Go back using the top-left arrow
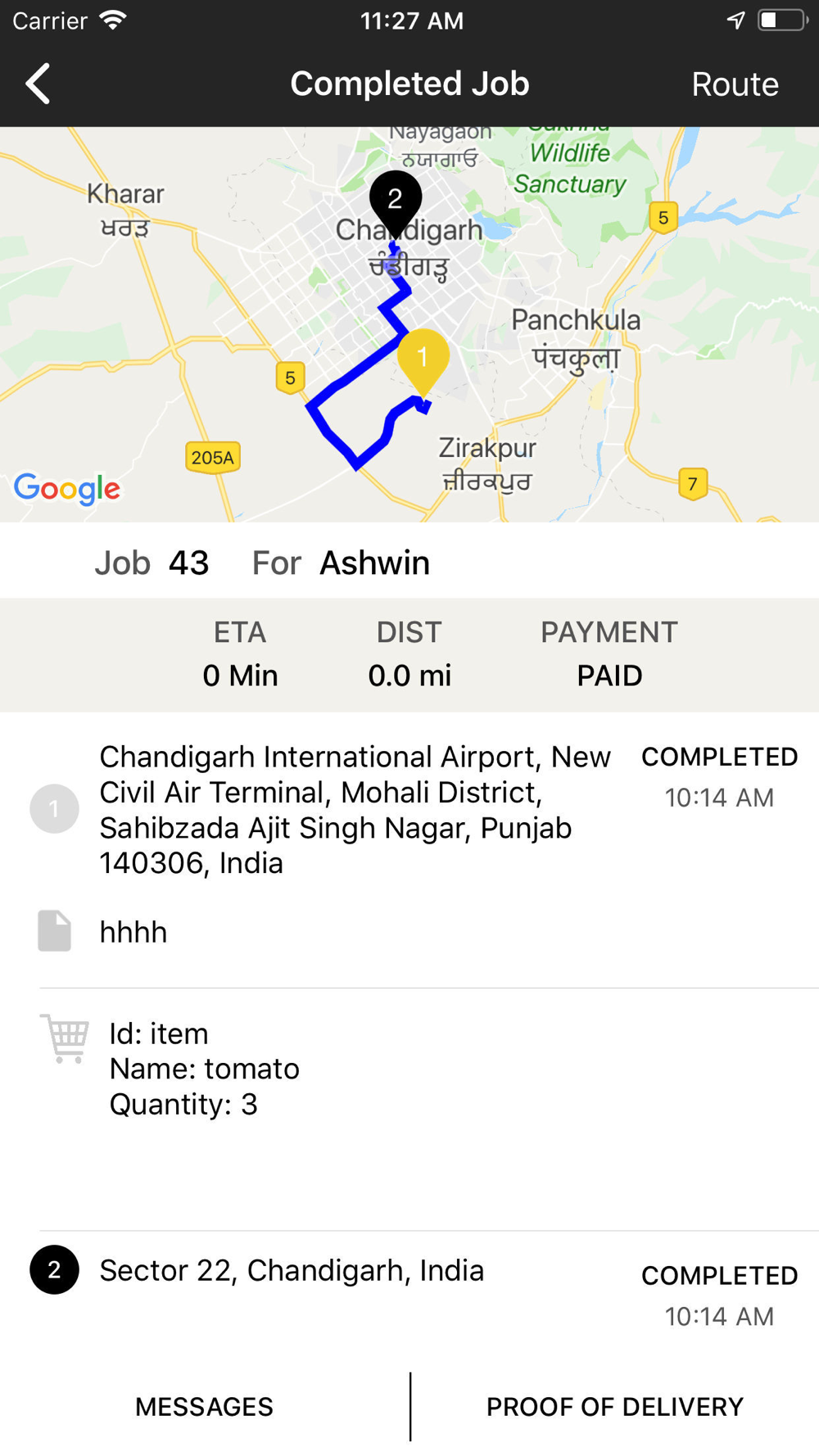The image size is (819, 1456). [38, 84]
